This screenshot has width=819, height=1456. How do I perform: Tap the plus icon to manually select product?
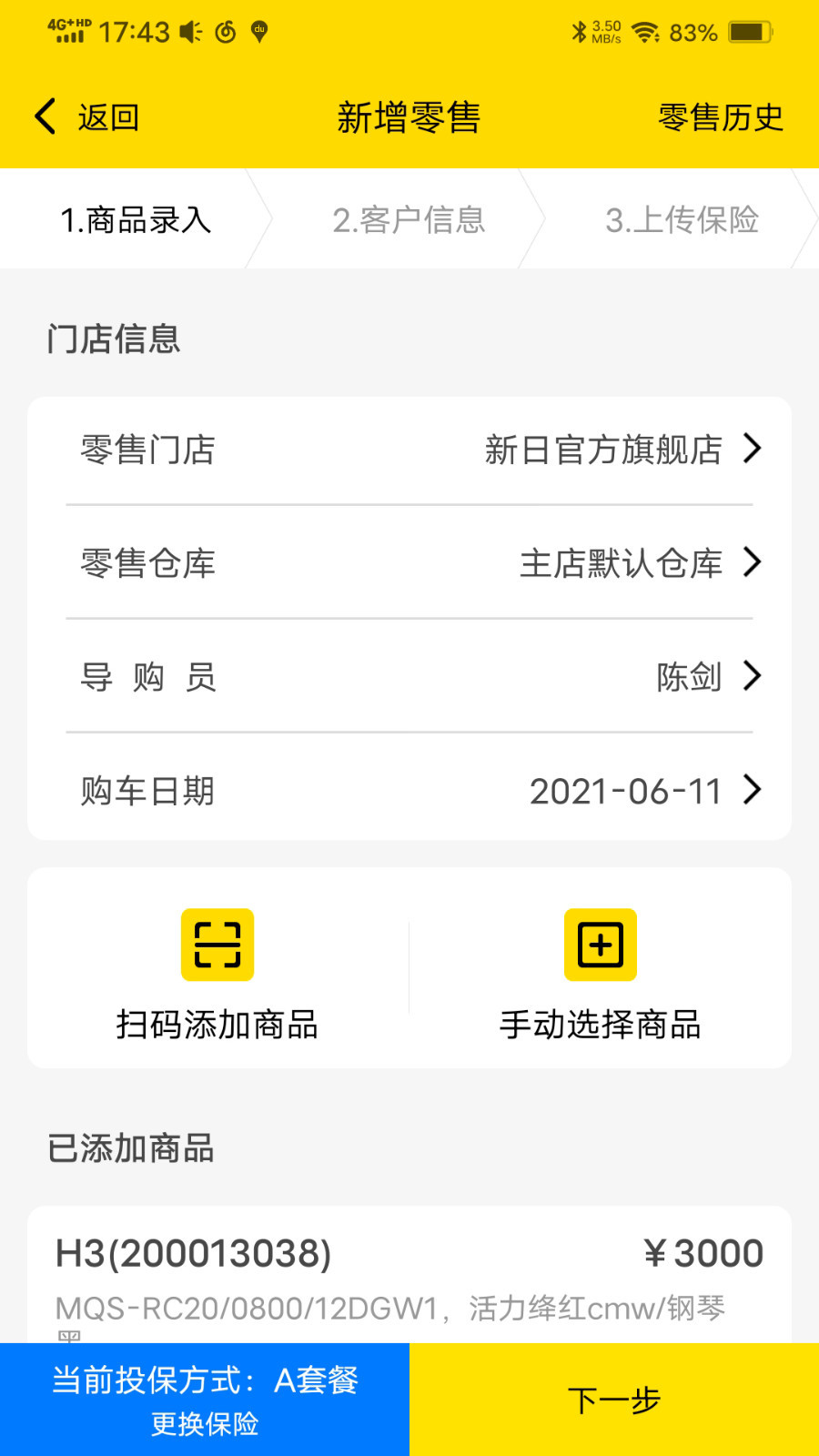pos(600,945)
